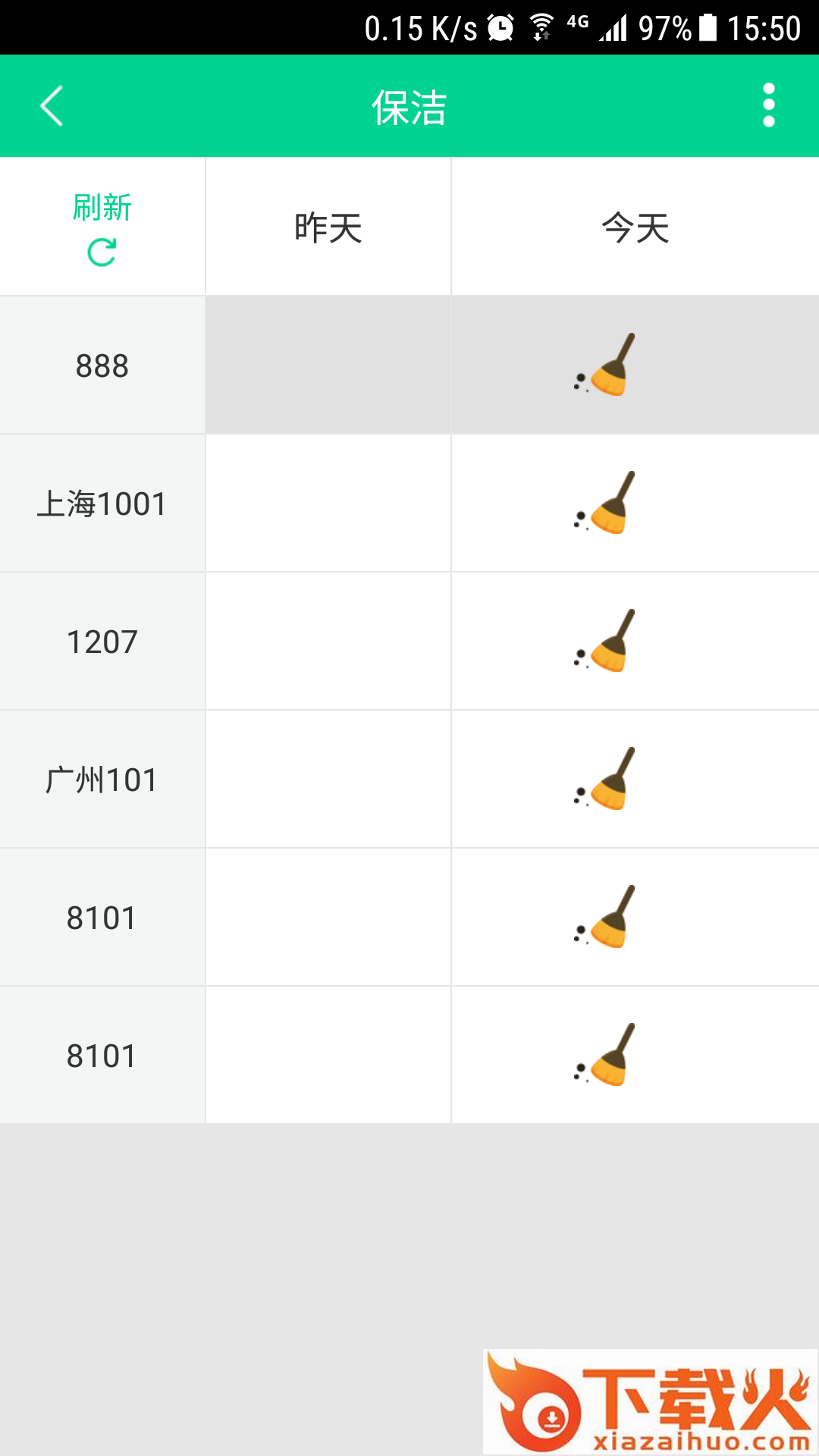Click the 1207 room label
The width and height of the screenshot is (819, 1456).
[x=102, y=641]
